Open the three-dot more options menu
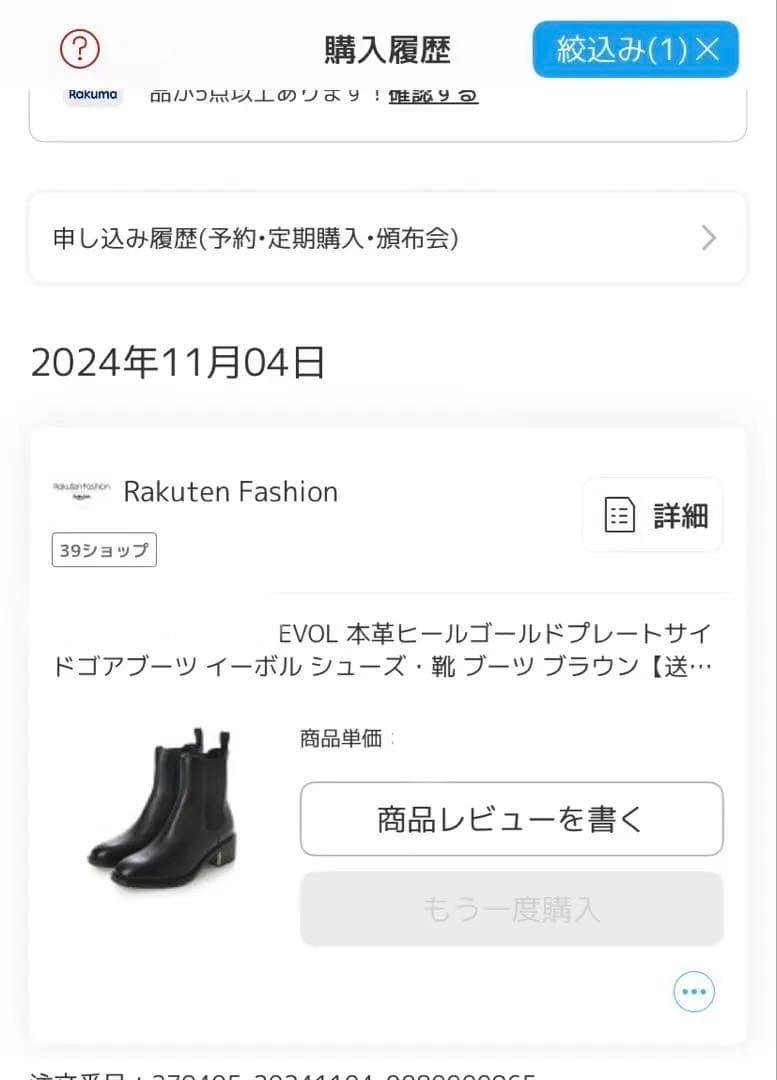Image resolution: width=777 pixels, height=1080 pixels. [x=694, y=992]
